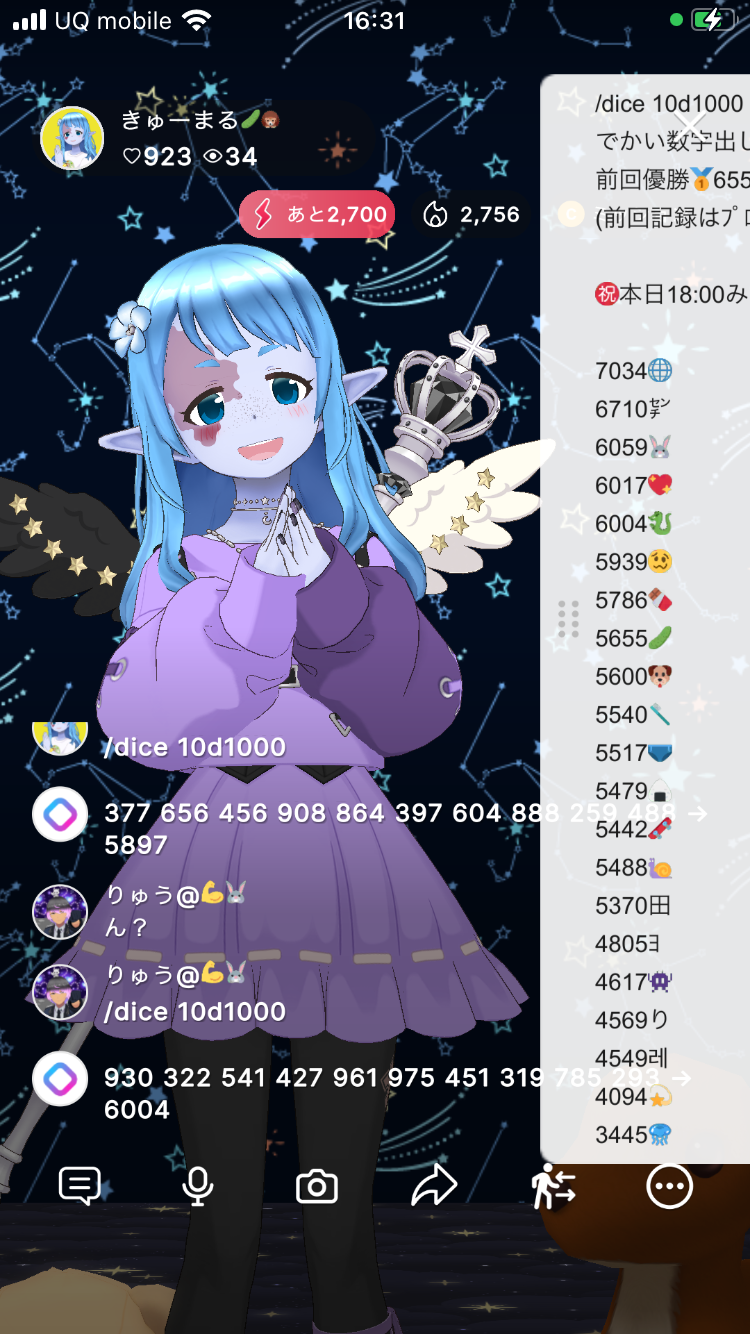Expand dice result totaling 6004
750x1334 pixels.
pos(680,1078)
